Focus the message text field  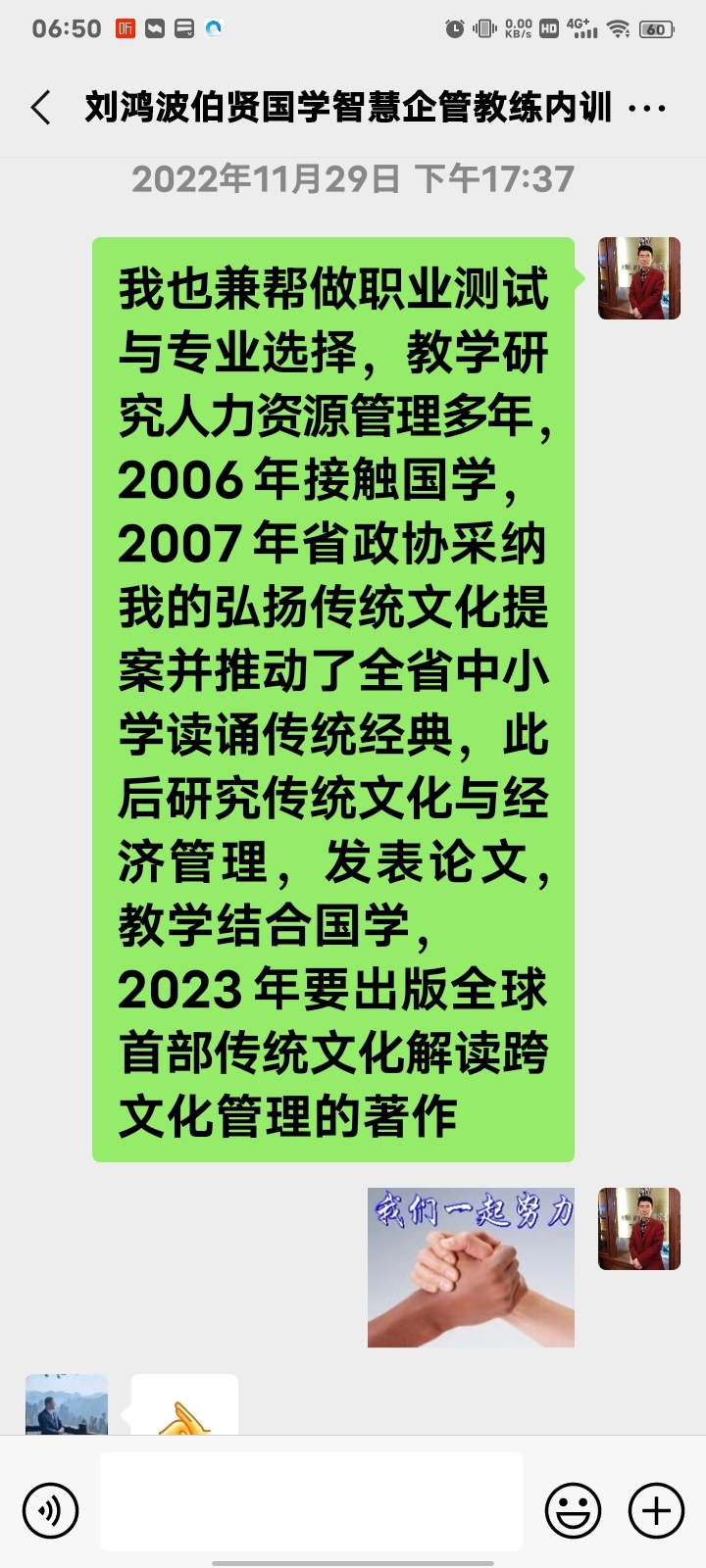[311, 1501]
